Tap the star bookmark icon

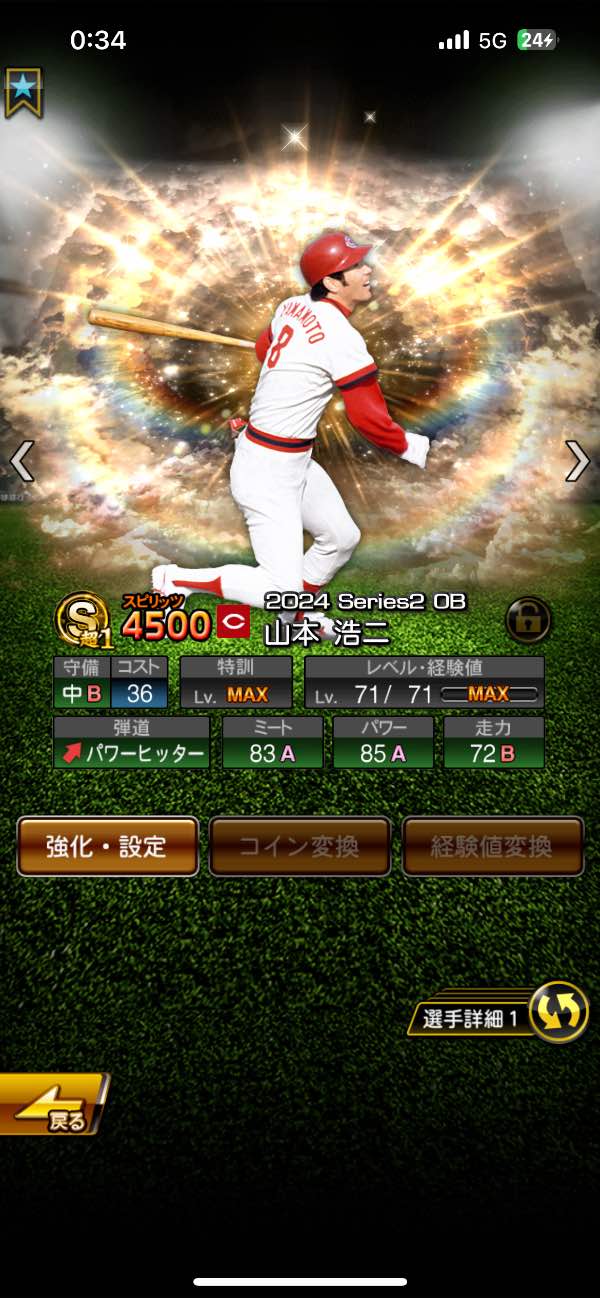(22, 91)
